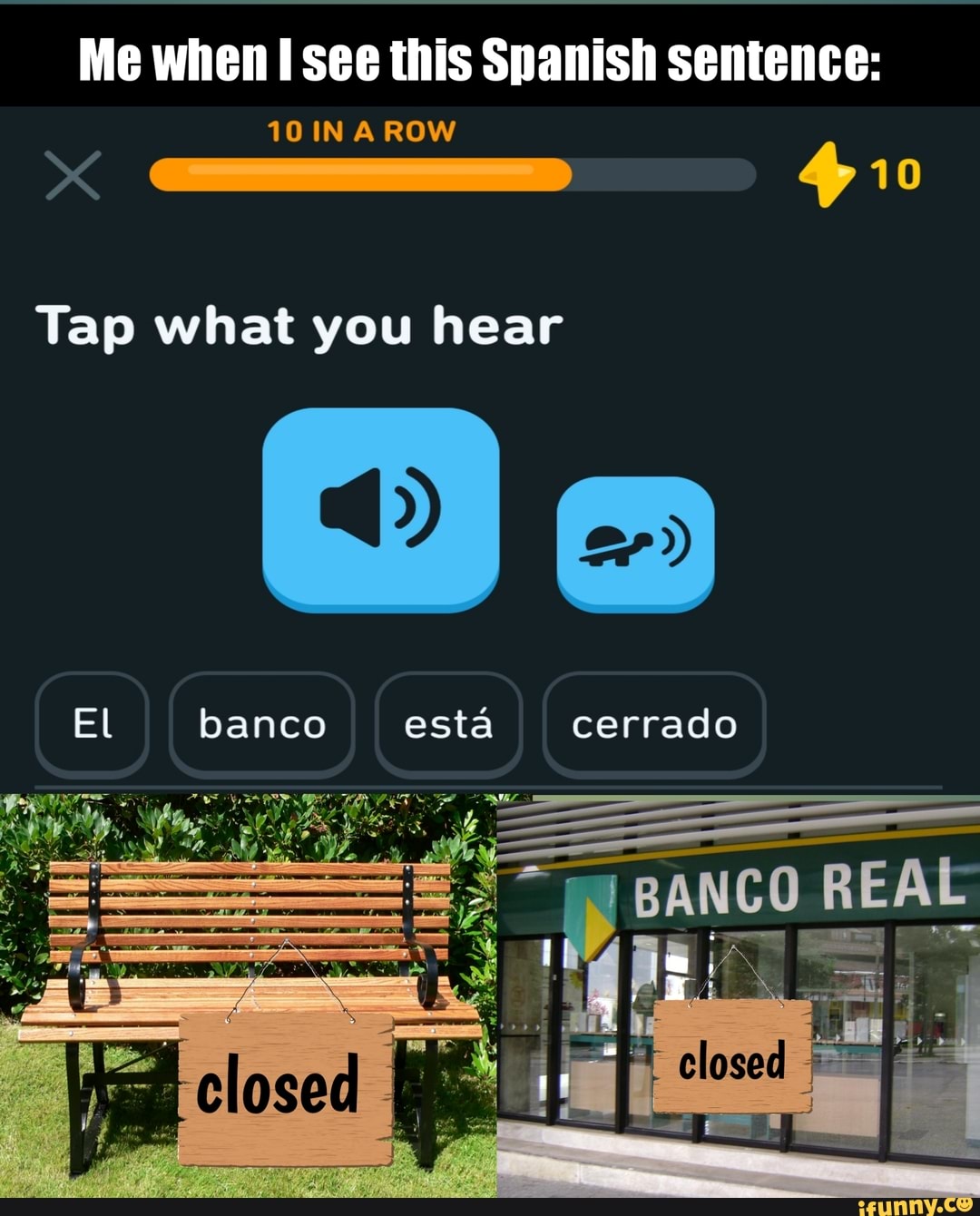Play the audio with the speaker icon

(x=381, y=508)
